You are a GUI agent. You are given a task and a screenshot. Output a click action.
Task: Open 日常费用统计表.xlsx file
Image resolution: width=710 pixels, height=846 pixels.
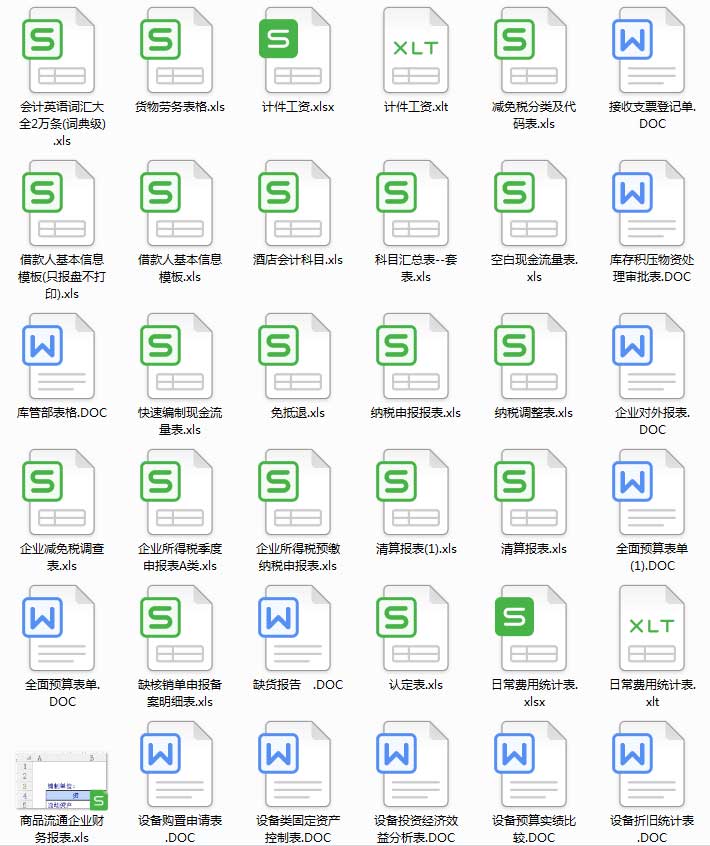(534, 628)
